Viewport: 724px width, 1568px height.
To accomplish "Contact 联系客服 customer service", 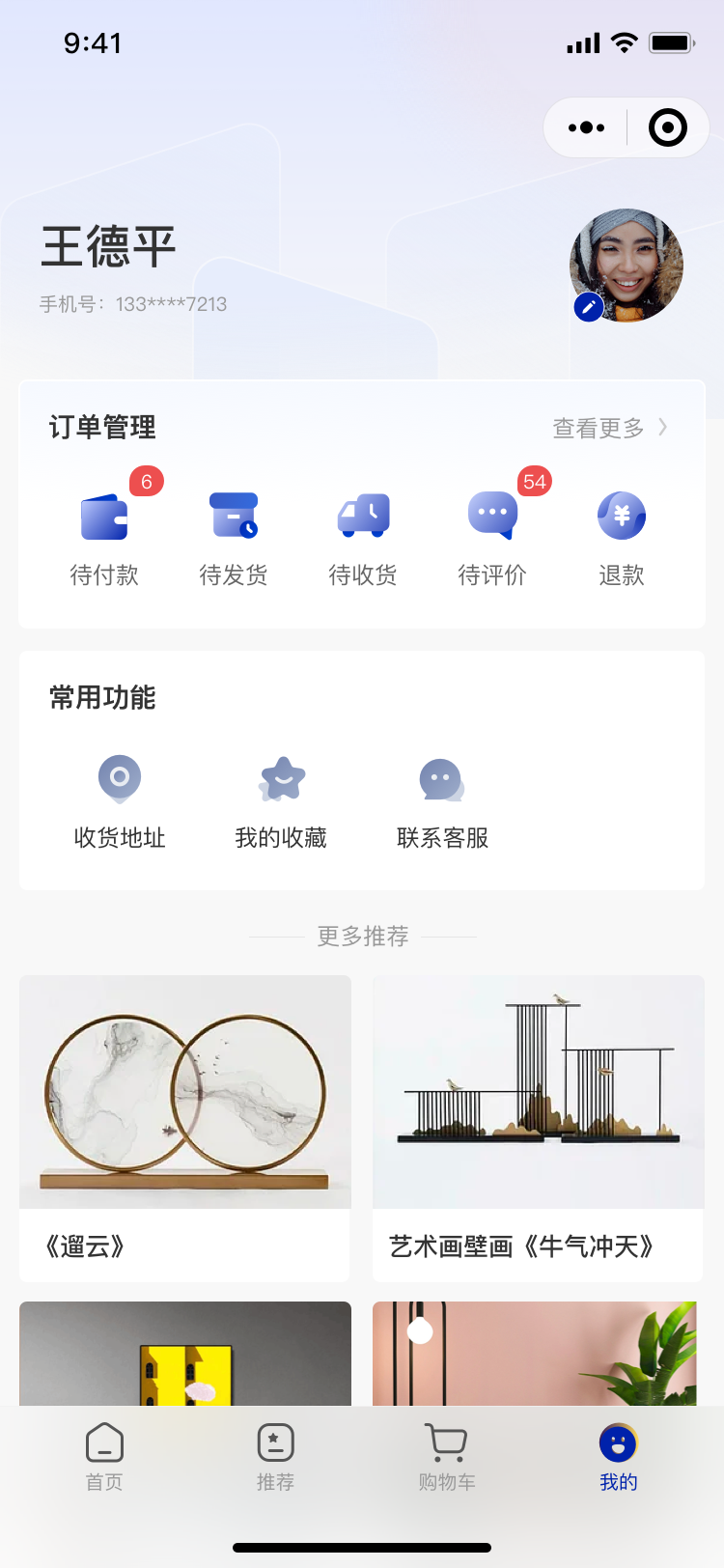I will (442, 802).
